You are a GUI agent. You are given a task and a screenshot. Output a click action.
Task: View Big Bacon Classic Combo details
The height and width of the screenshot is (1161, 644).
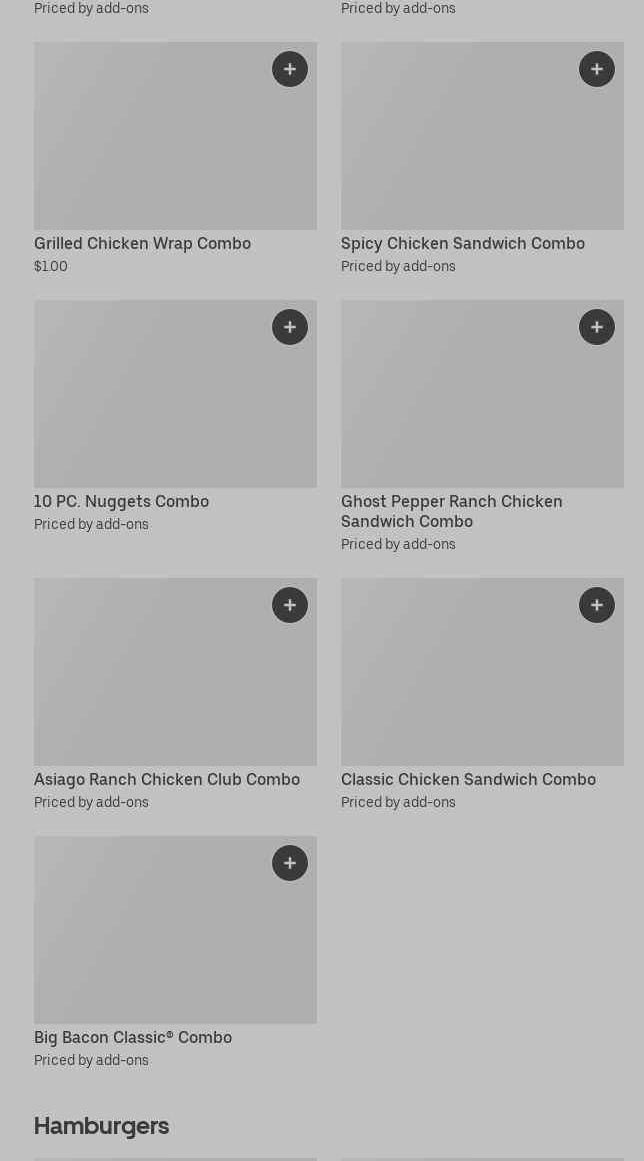pyautogui.click(x=133, y=1038)
